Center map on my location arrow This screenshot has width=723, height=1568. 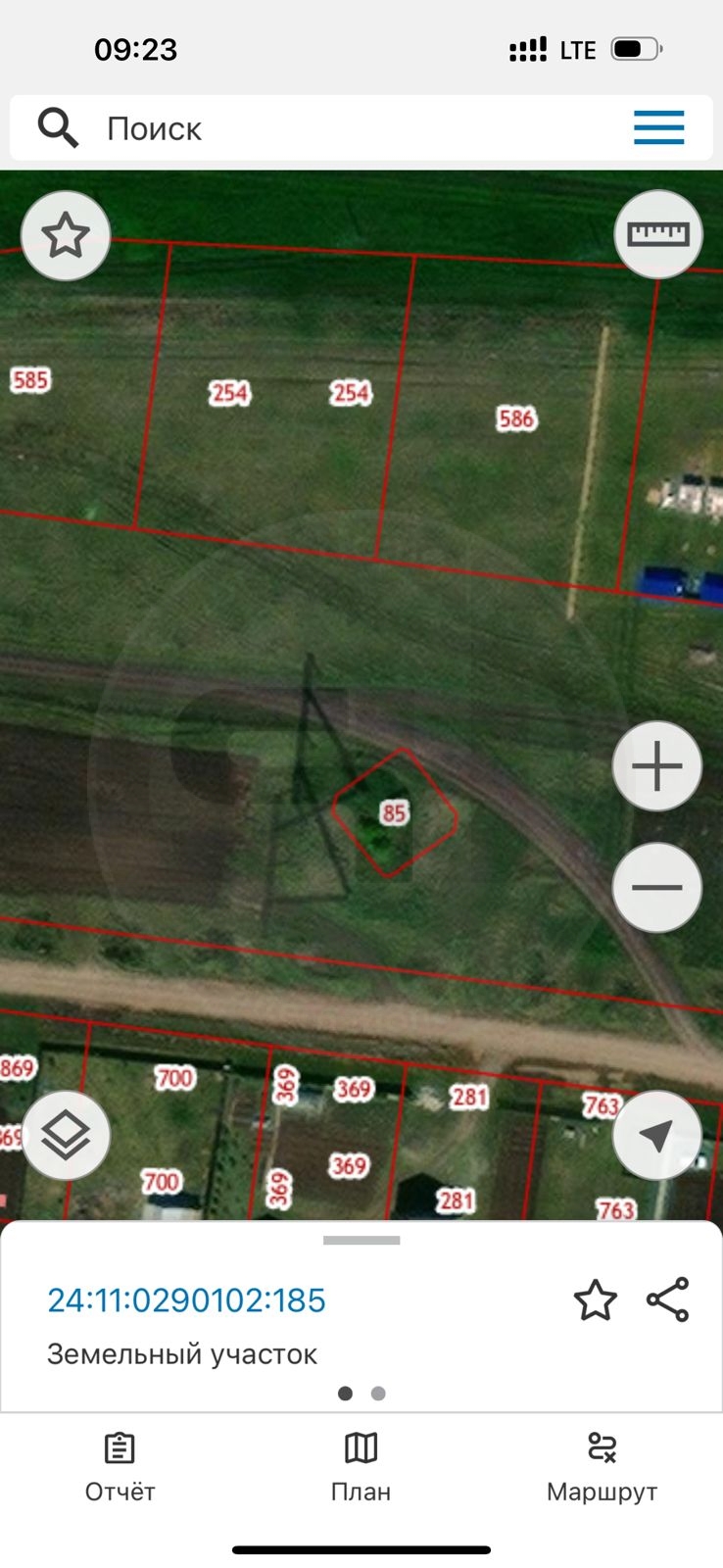click(657, 1135)
